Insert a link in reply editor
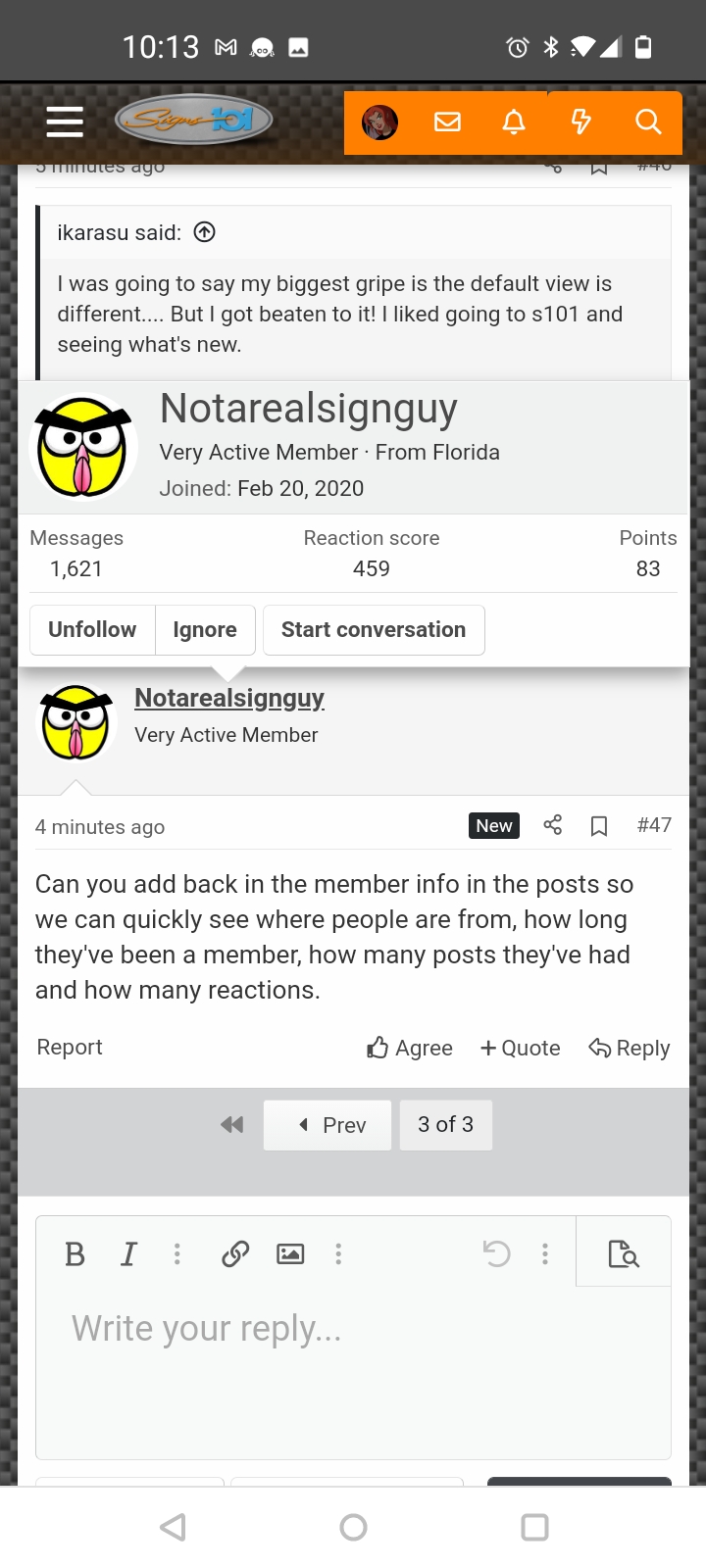Viewport: 706px width, 1568px height. 235,1253
